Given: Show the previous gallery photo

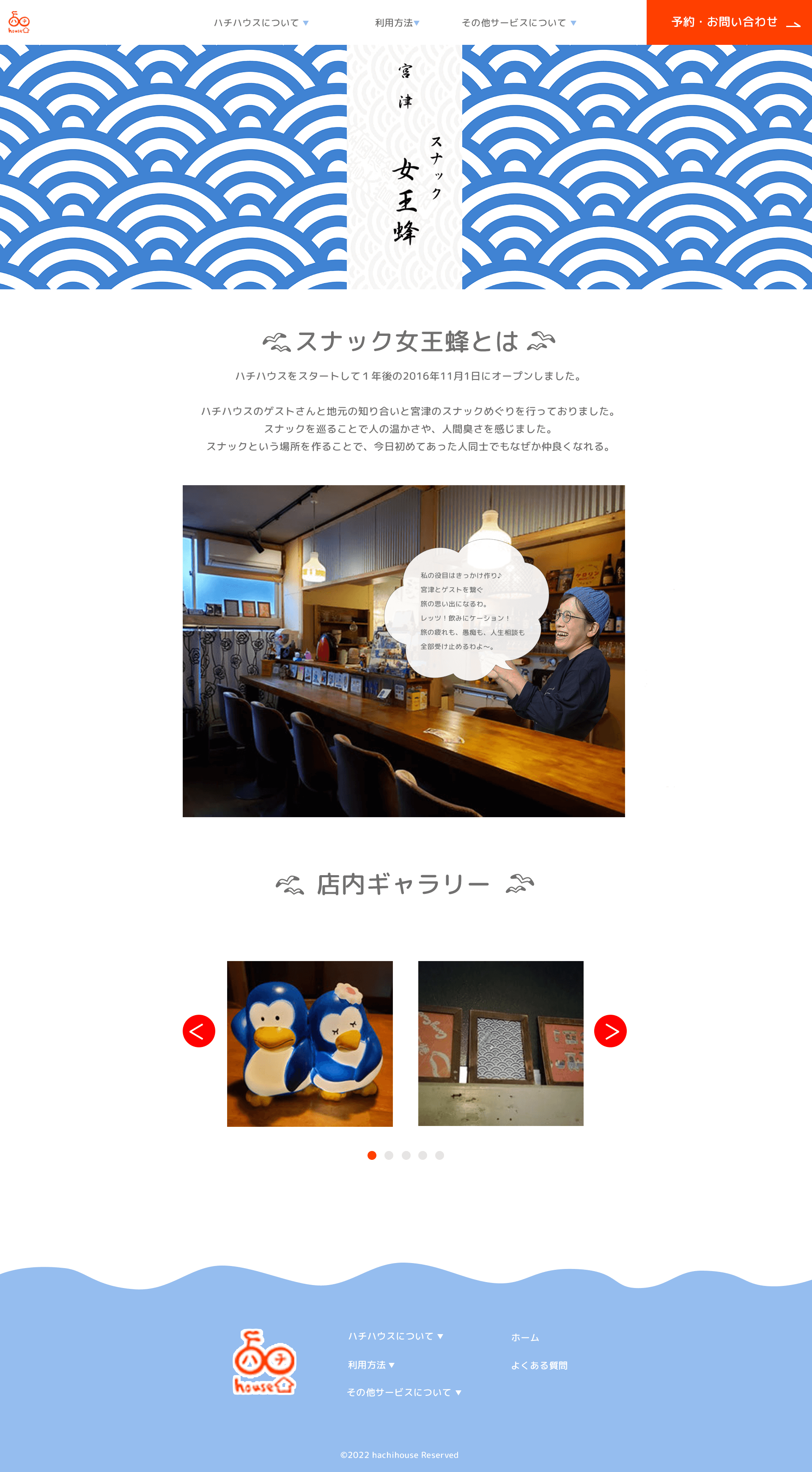Looking at the screenshot, I should click(199, 1031).
